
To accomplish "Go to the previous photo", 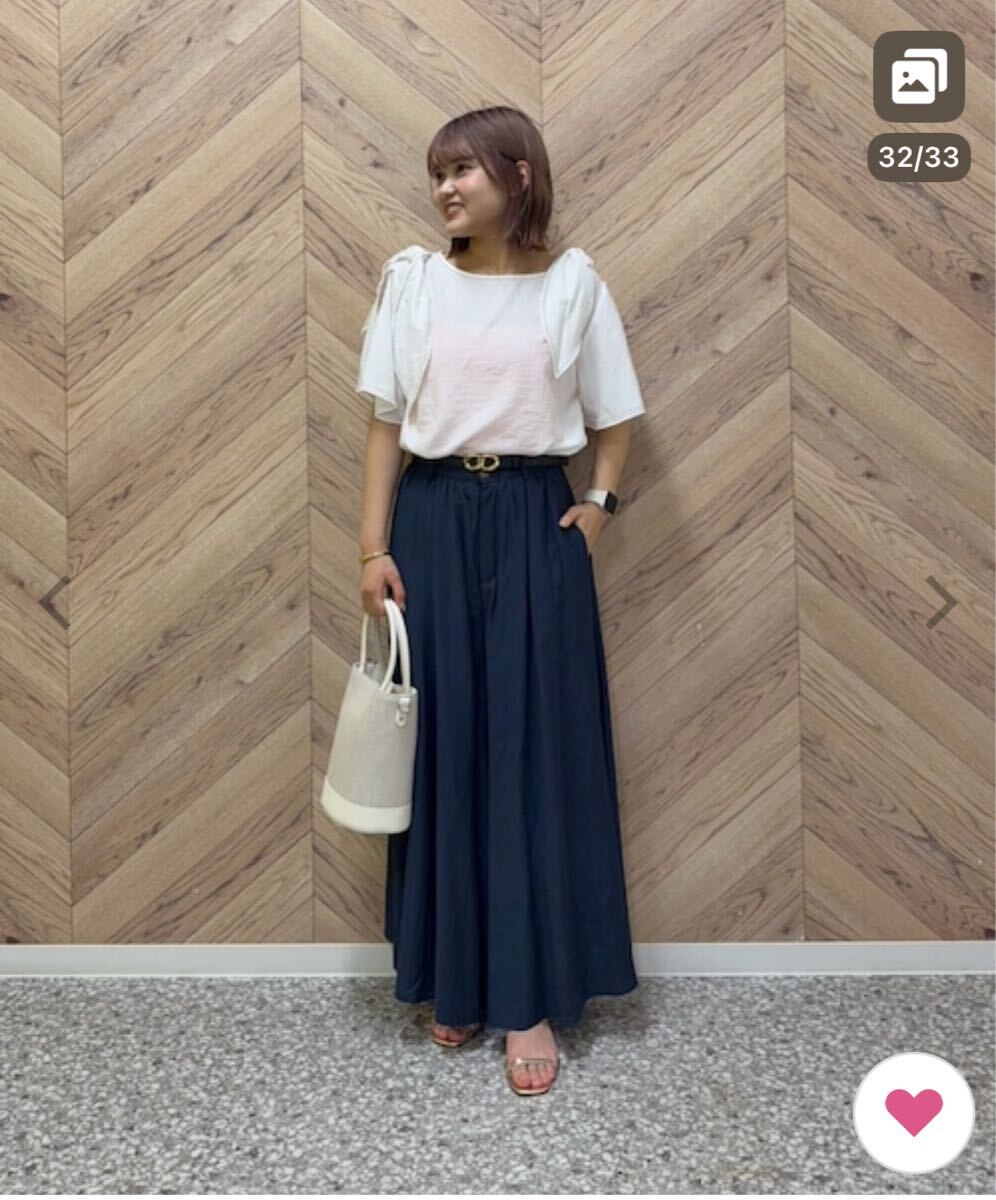I will [x=54, y=602].
